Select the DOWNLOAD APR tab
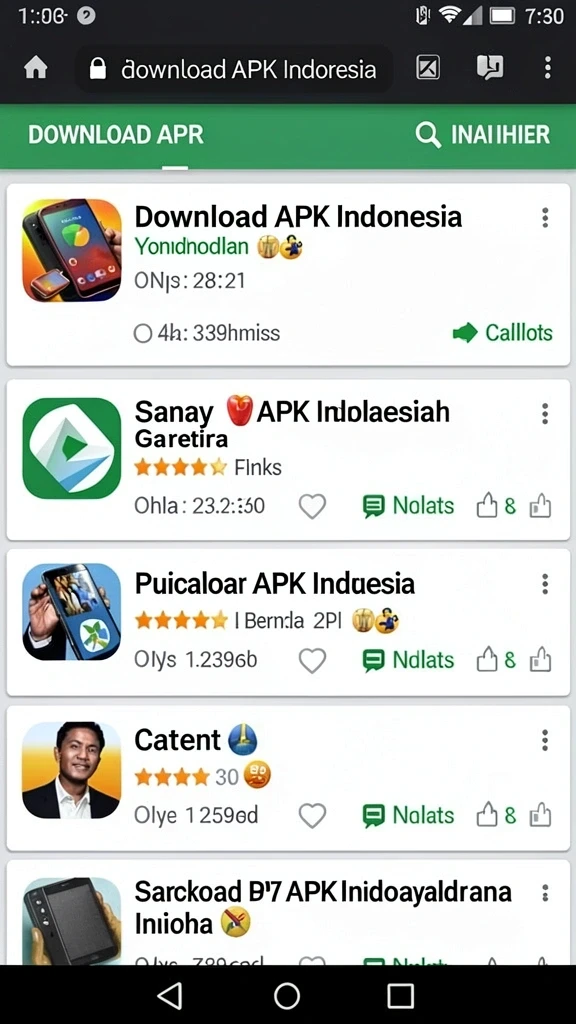The width and height of the screenshot is (576, 1024). [x=116, y=135]
